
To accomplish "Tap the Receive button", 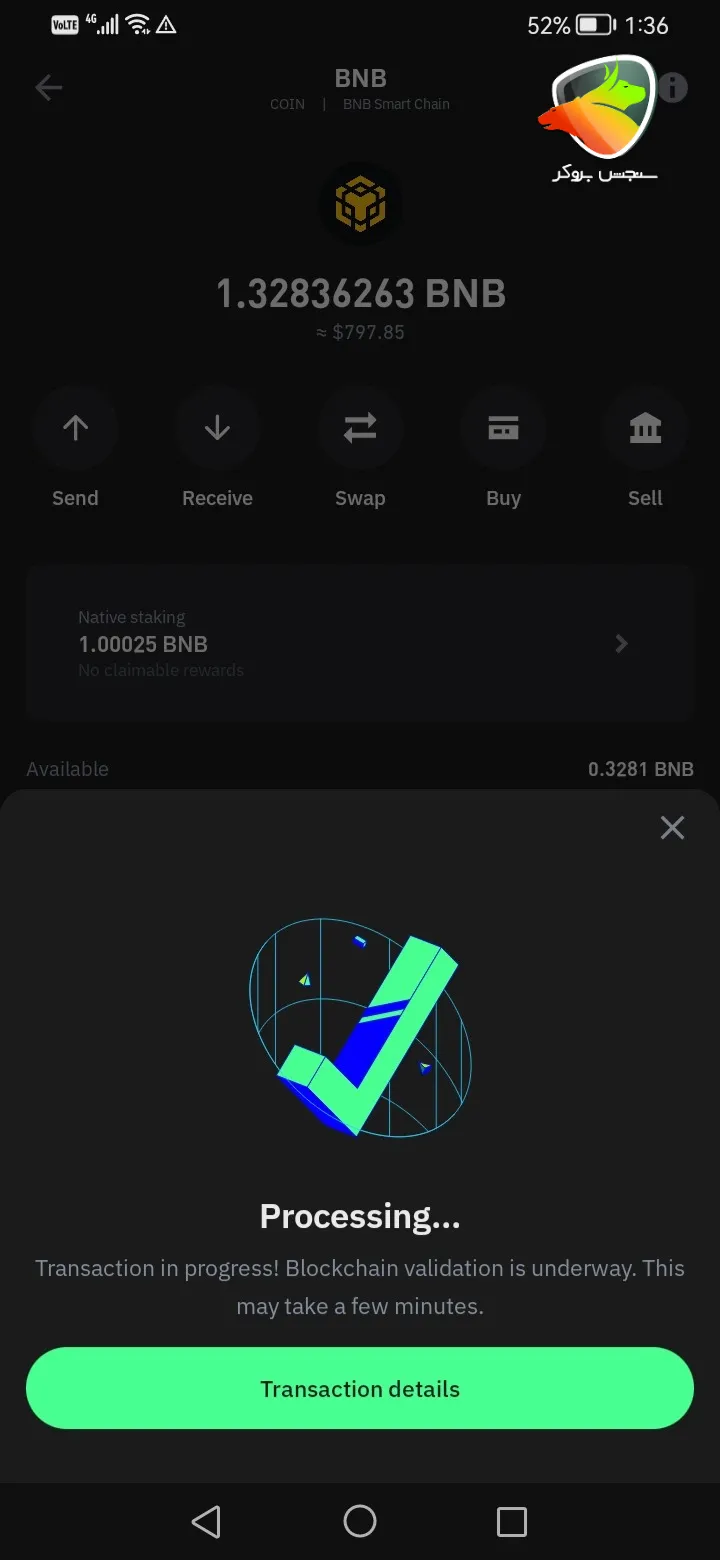I will tap(217, 430).
